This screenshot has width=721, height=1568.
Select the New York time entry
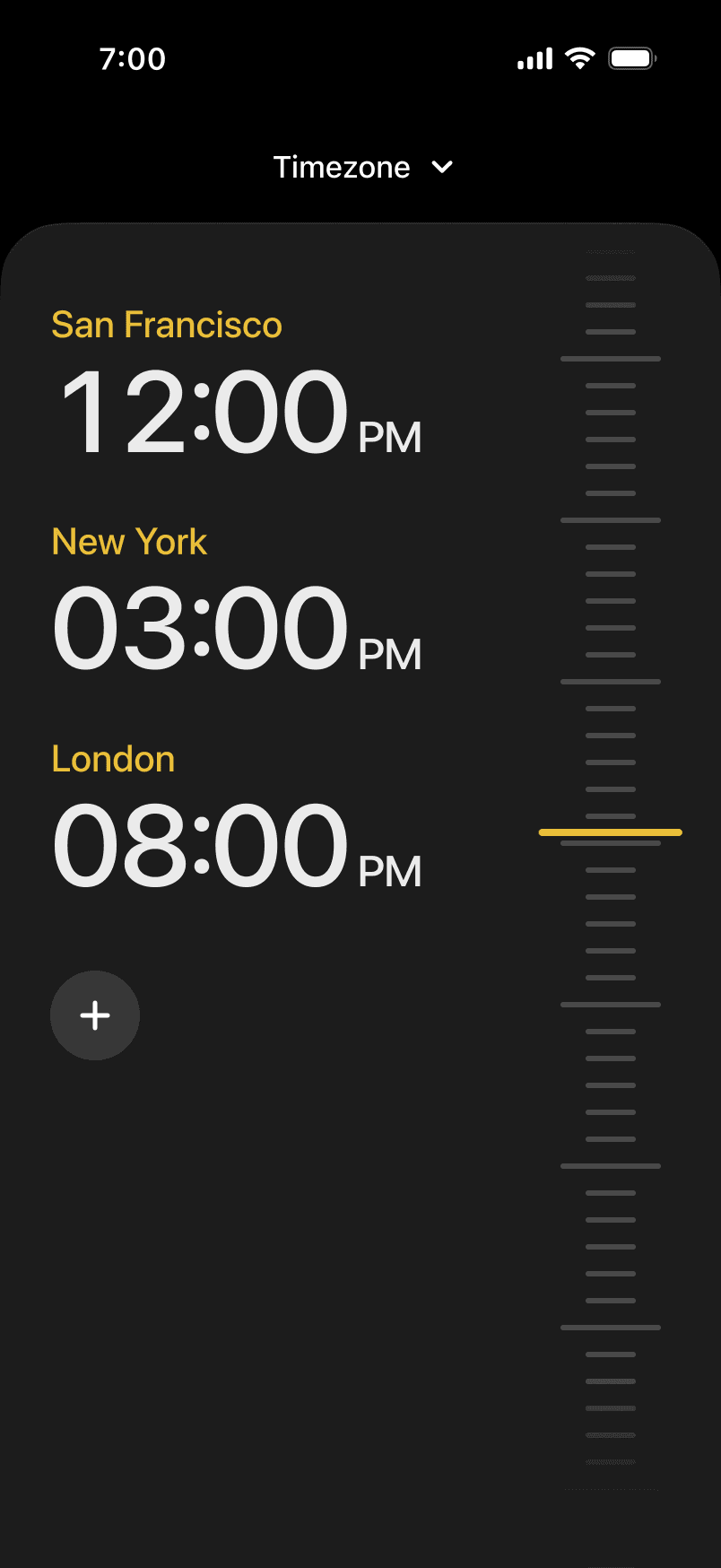237,600
